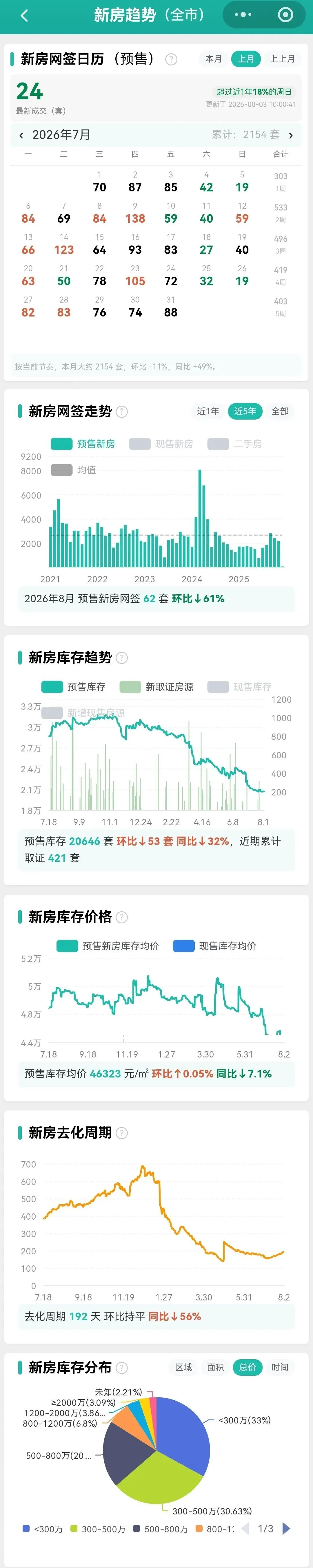Toggle 二手房 series in 网签走势 chart
The width and height of the screenshot is (313, 1568).
235,444
